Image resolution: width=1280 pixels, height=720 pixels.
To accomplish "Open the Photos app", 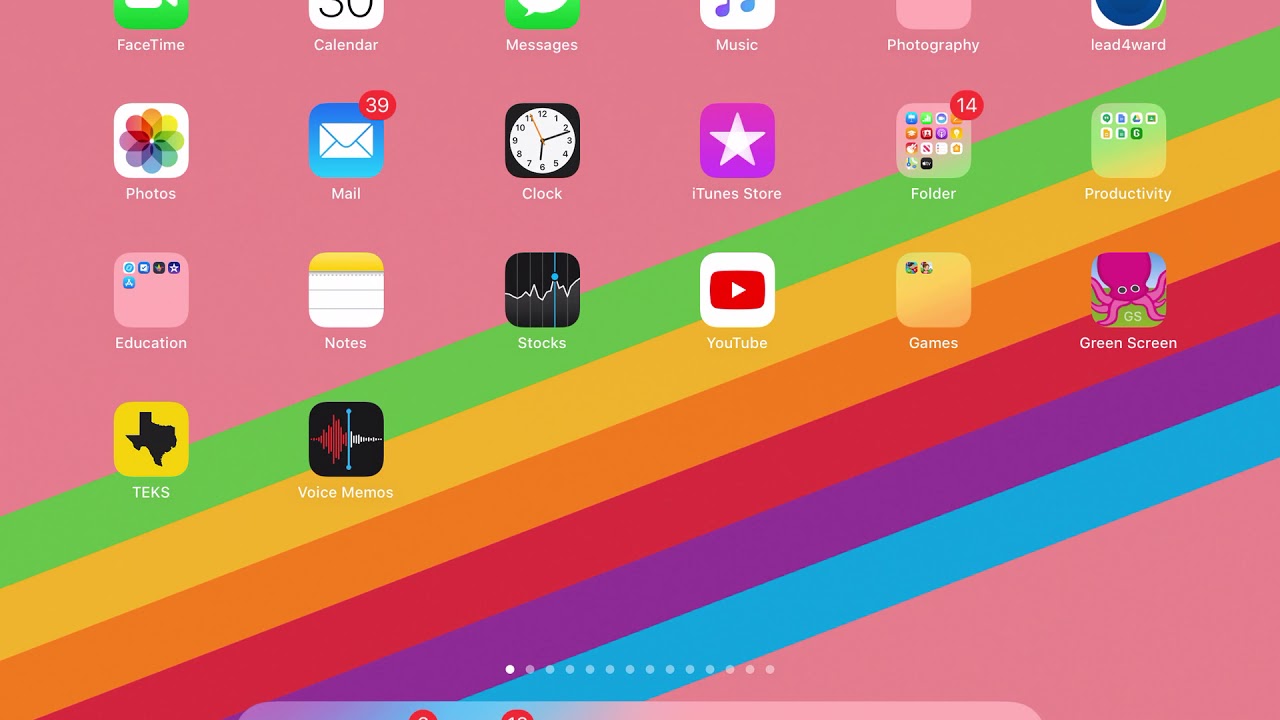I will (x=151, y=141).
